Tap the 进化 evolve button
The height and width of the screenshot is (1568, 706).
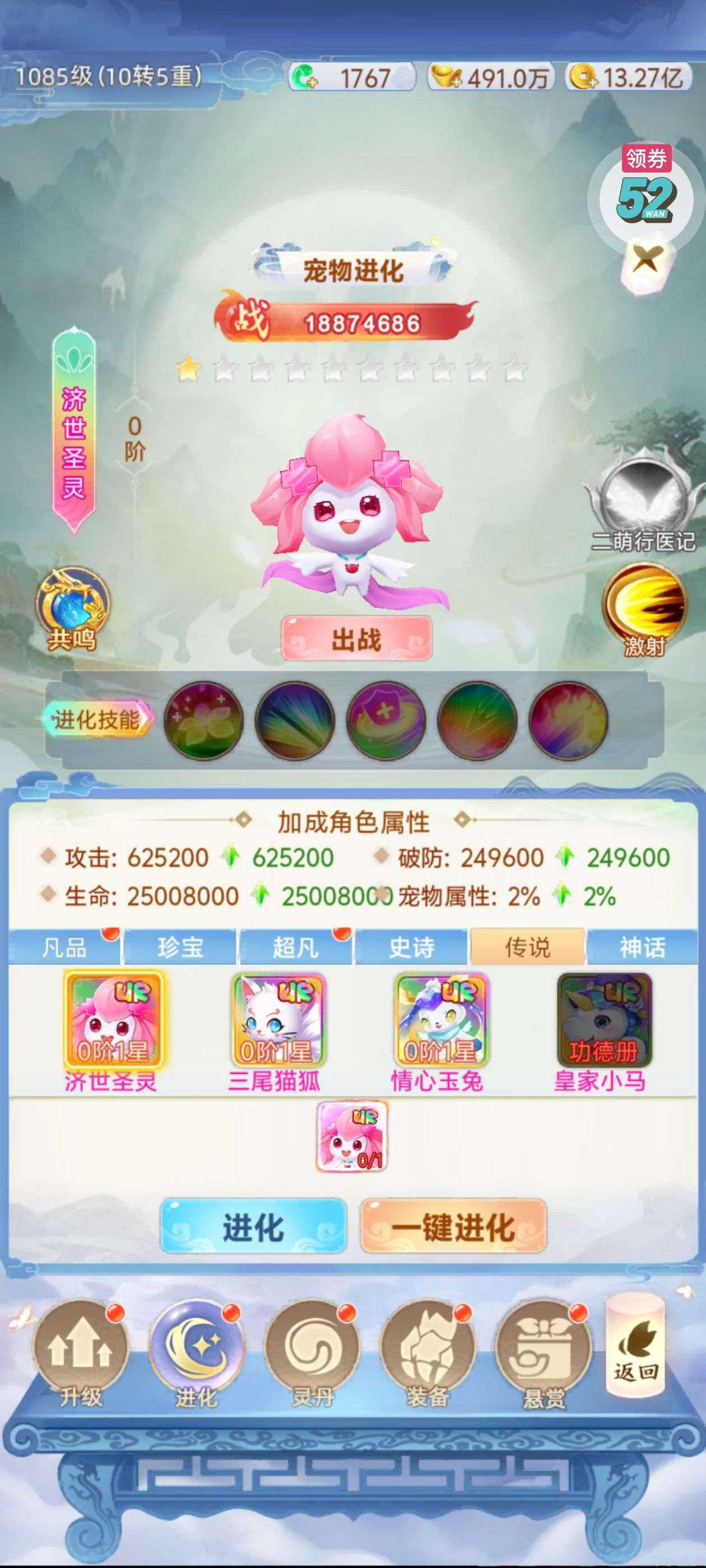(x=253, y=1225)
